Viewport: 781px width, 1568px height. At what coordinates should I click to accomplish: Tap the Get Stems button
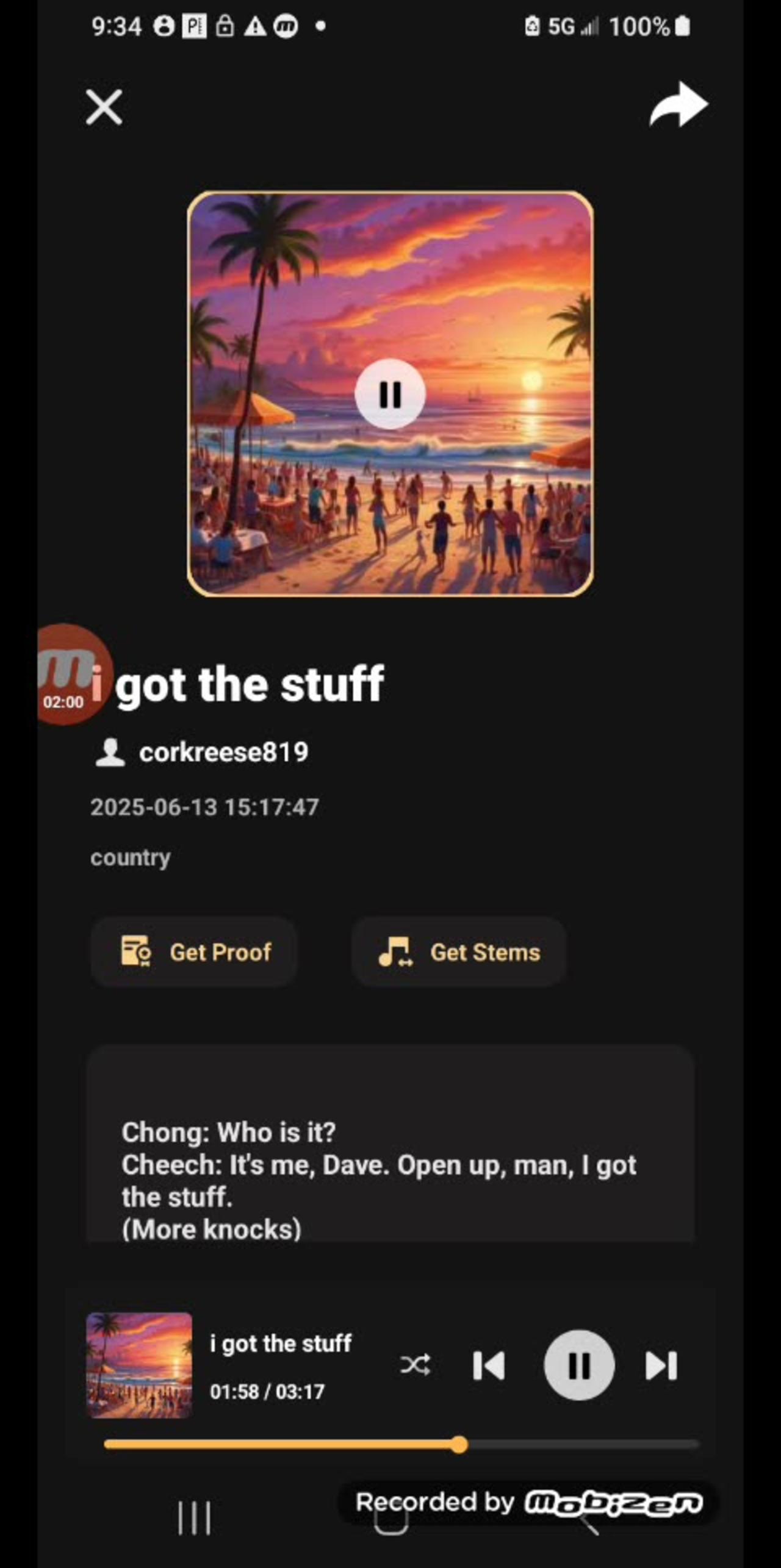click(x=459, y=952)
